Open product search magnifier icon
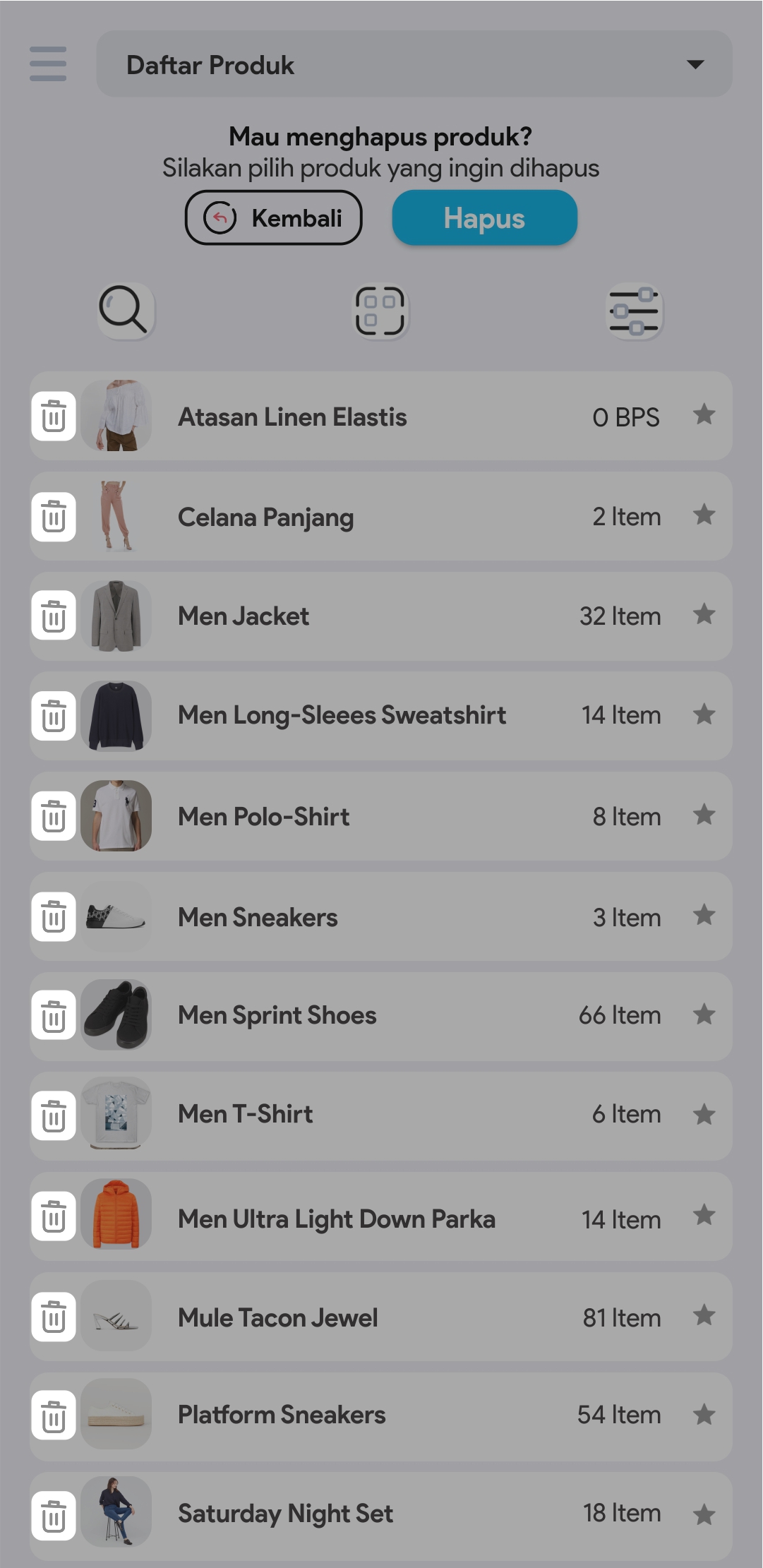 124,311
